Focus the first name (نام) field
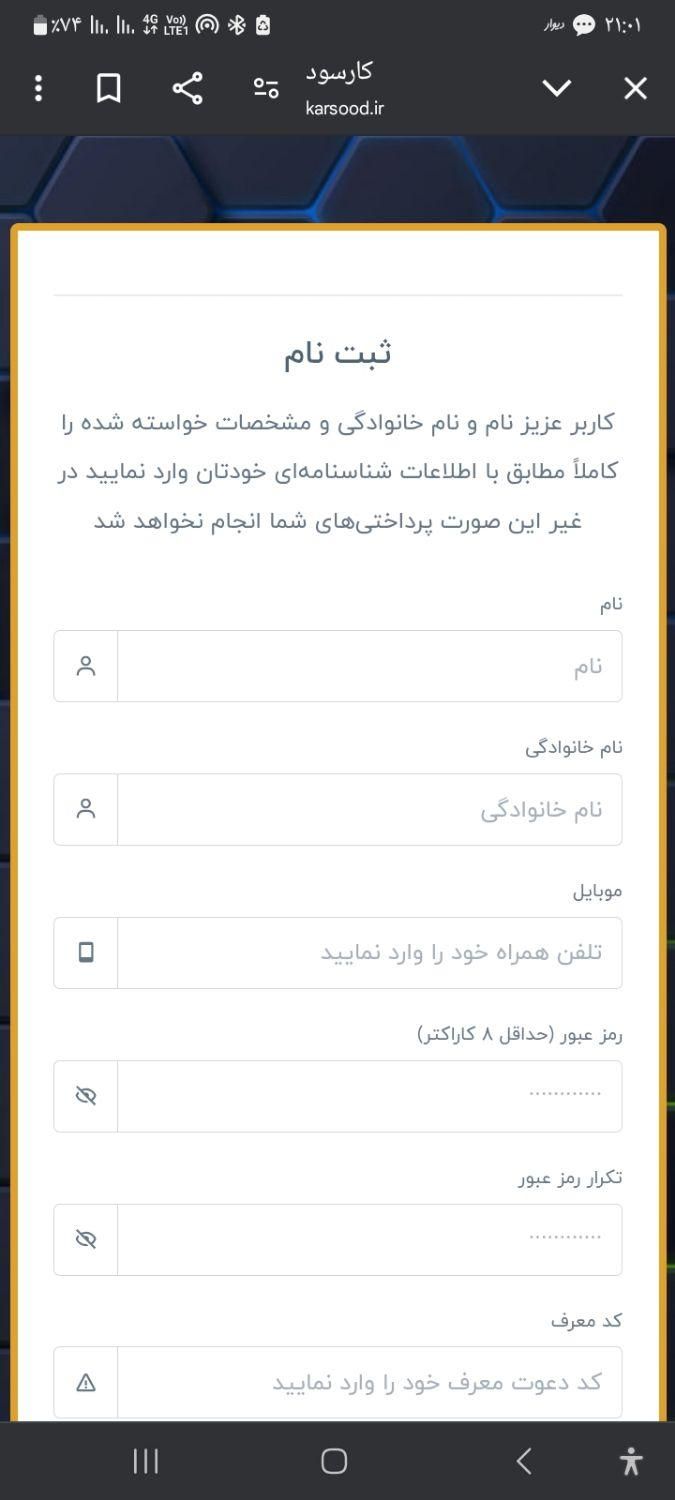The image size is (675, 1500). 369,666
